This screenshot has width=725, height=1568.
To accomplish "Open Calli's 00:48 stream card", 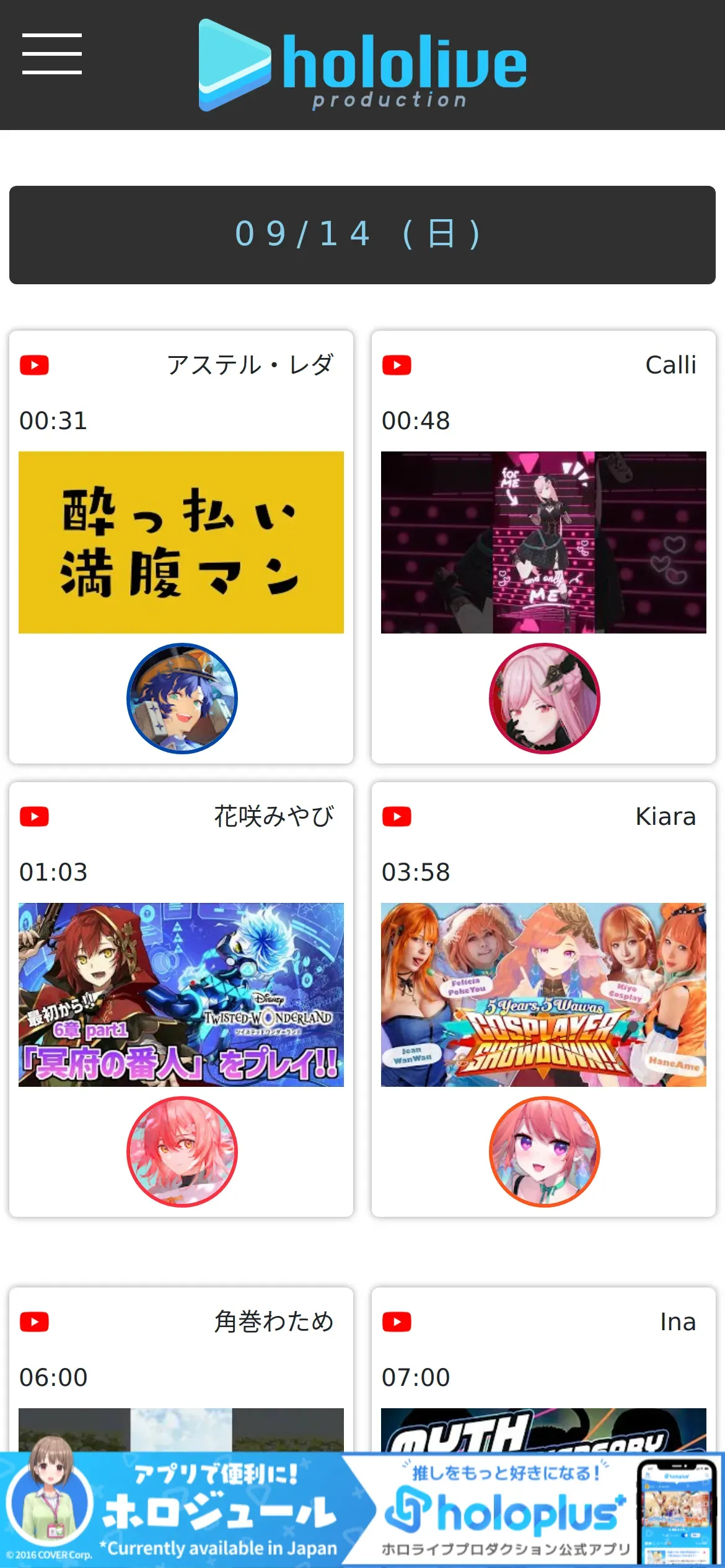I will (543, 542).
